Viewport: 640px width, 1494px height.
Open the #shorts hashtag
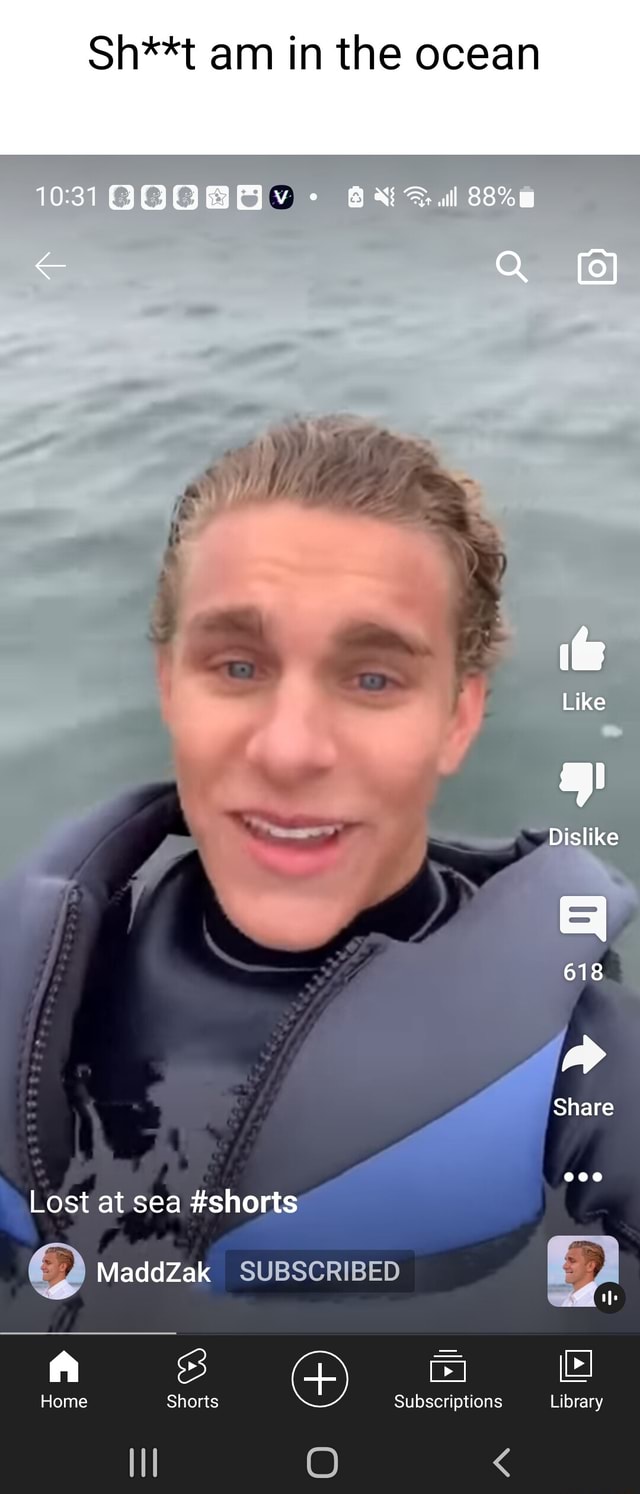click(x=243, y=1201)
